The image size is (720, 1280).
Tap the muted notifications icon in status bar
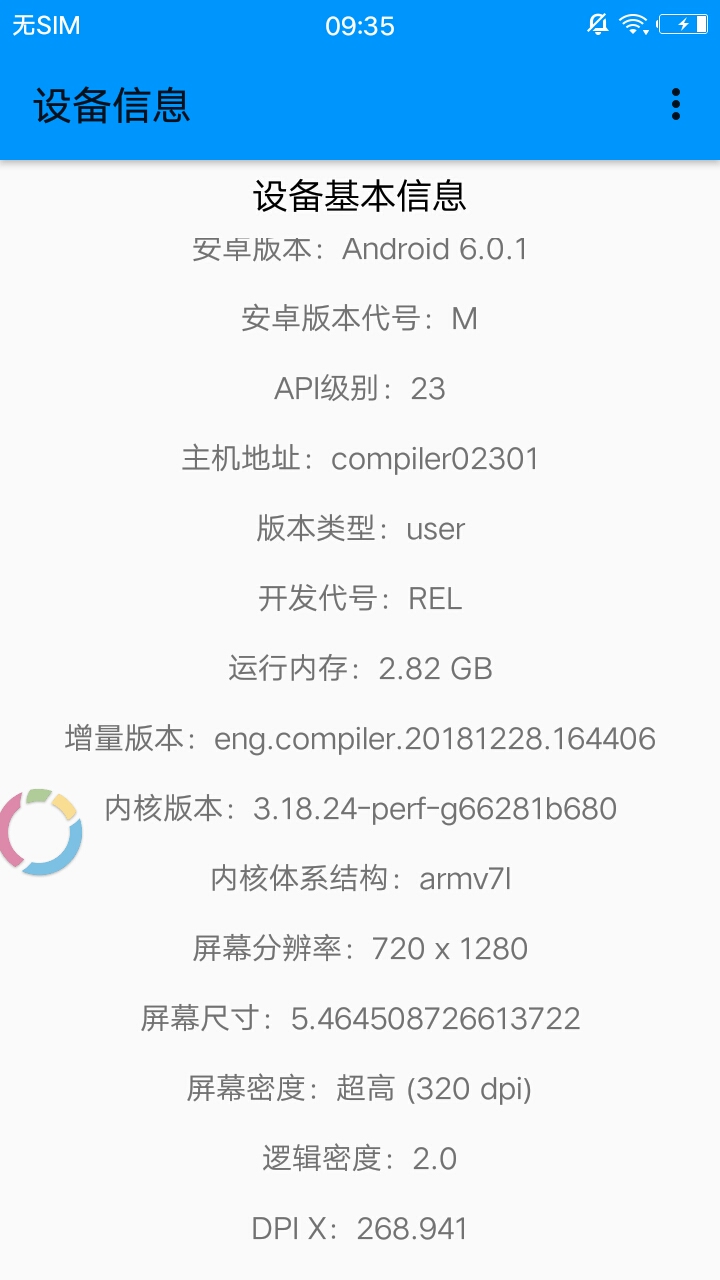(x=595, y=25)
